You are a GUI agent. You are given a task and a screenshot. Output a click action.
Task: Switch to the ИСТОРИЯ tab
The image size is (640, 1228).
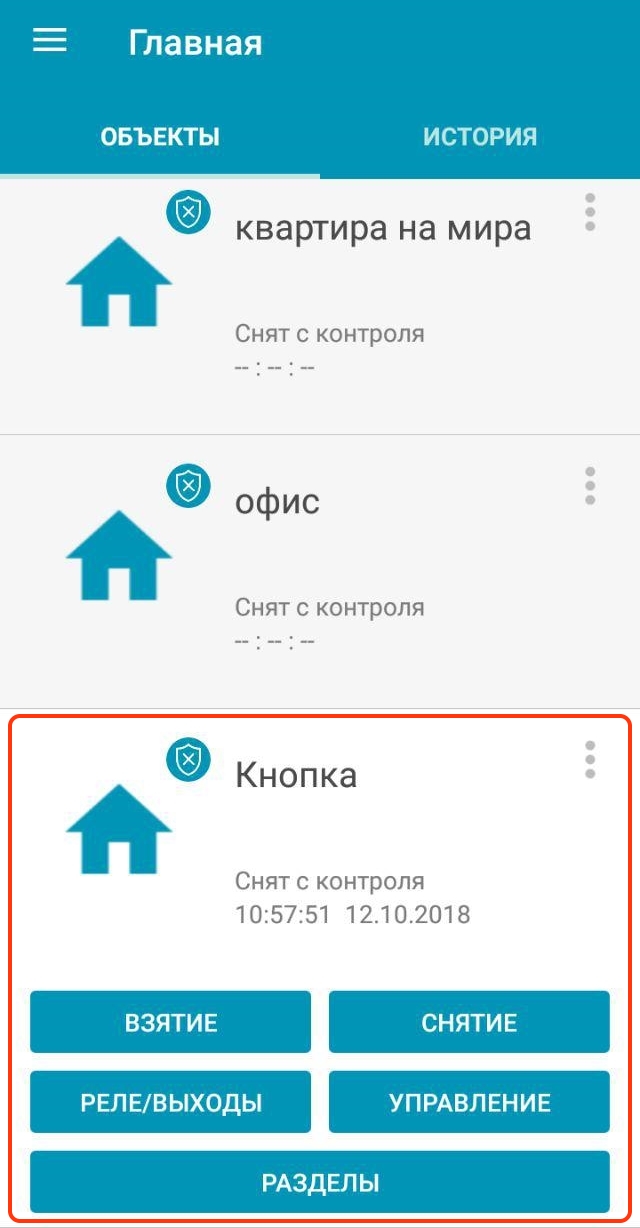pyautogui.click(x=480, y=137)
